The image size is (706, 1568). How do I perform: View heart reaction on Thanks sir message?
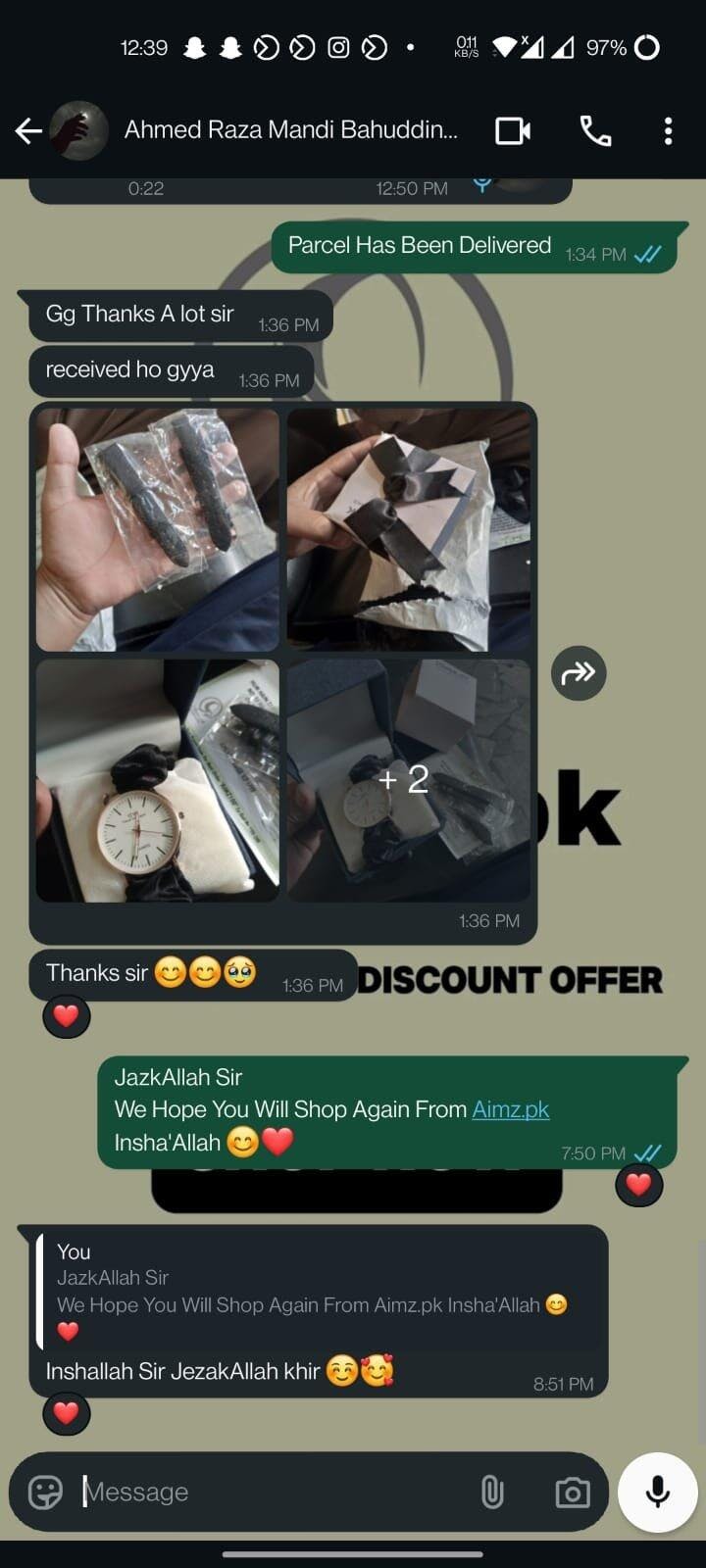coord(66,1016)
